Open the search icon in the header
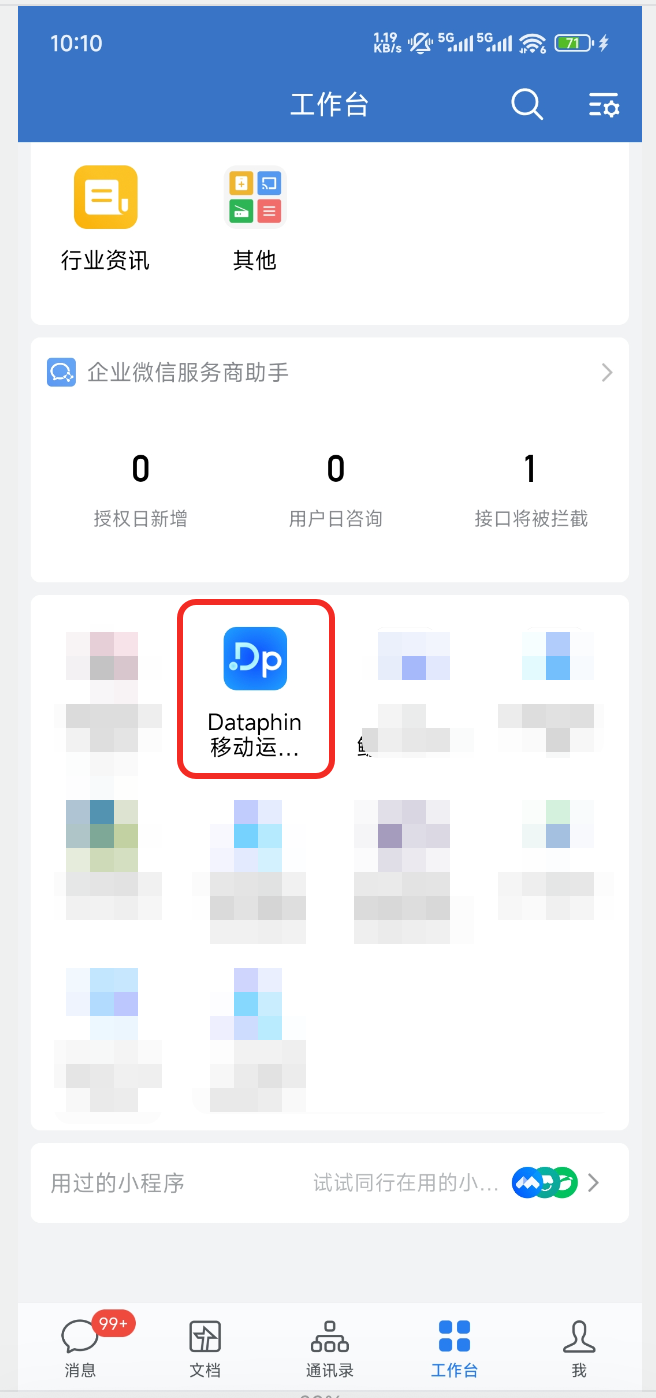This screenshot has height=1398, width=656. 526,104
